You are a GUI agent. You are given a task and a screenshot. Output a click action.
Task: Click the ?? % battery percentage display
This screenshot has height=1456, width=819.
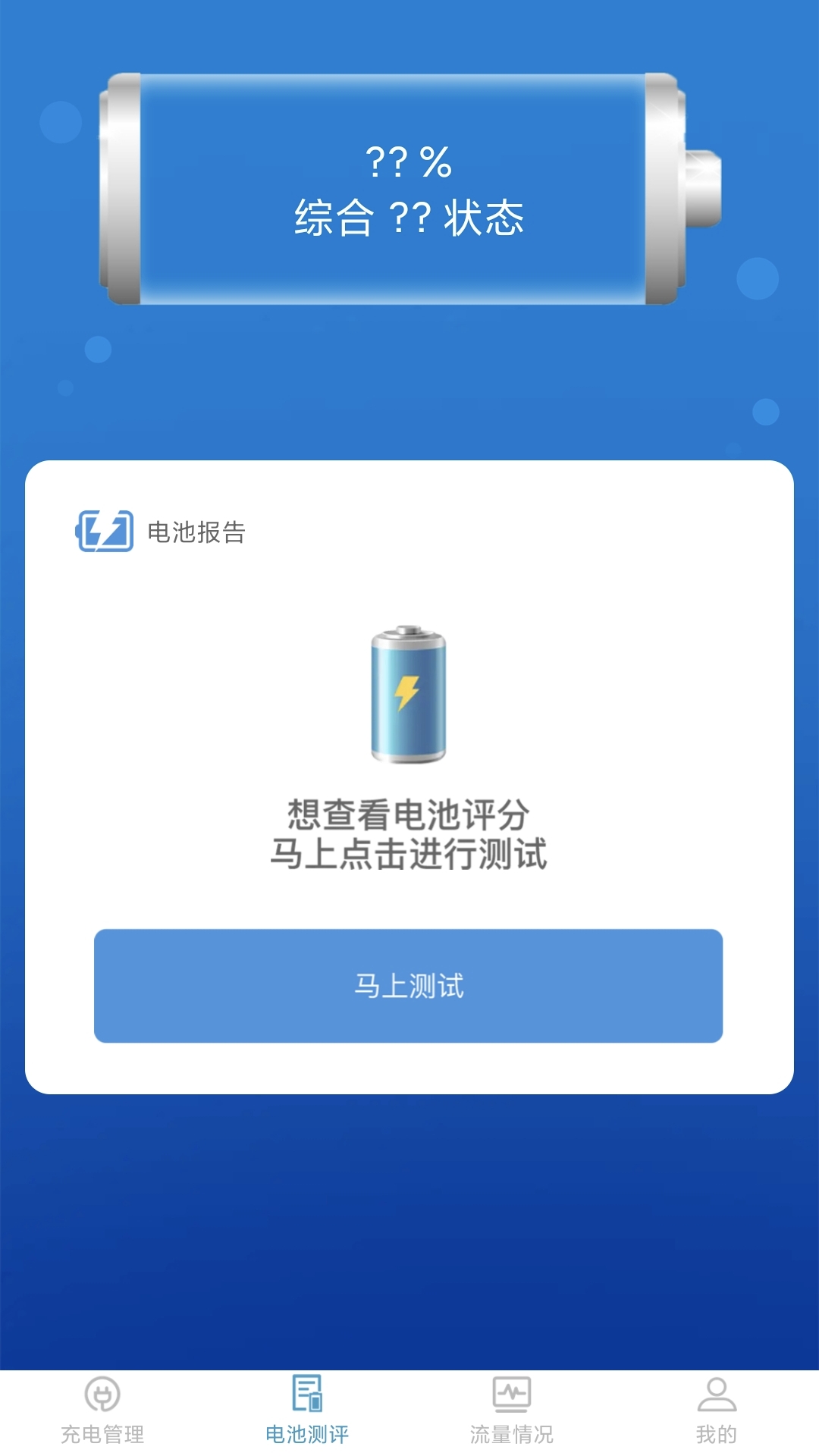409,163
